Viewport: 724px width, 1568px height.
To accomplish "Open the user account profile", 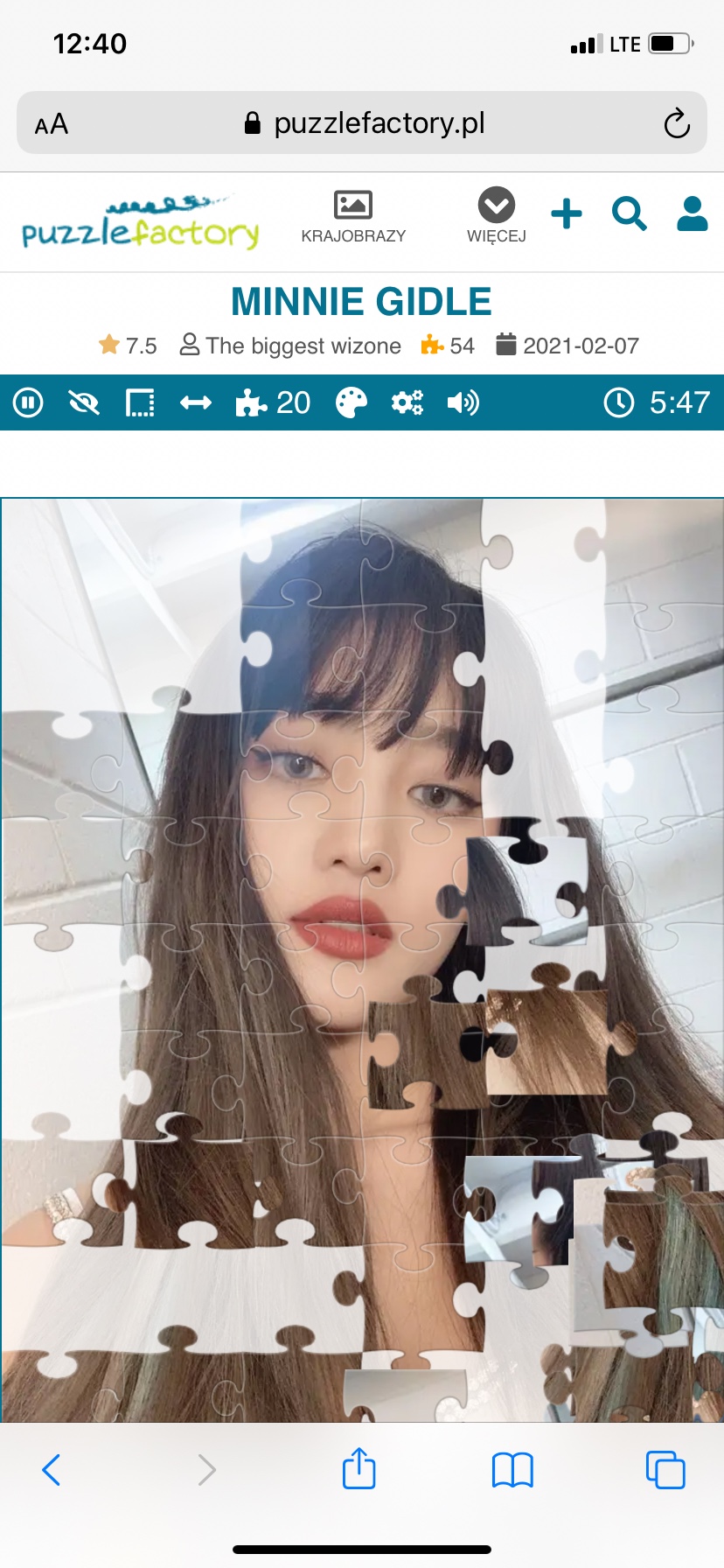I will [x=692, y=213].
